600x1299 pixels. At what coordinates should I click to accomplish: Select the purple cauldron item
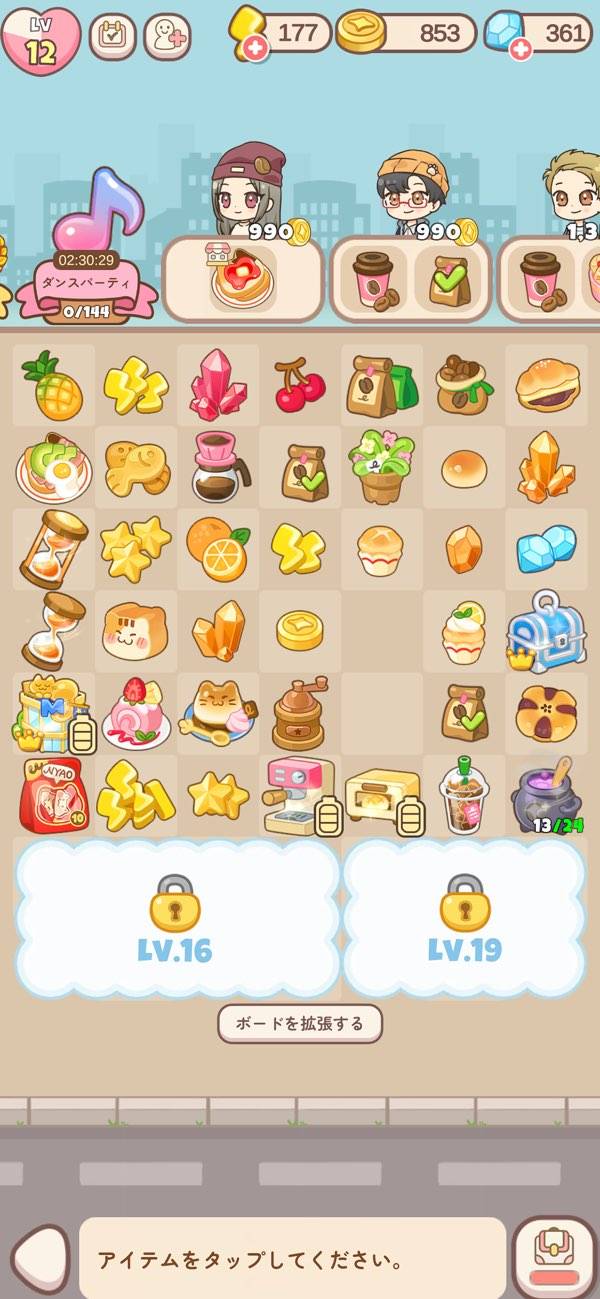point(546,797)
